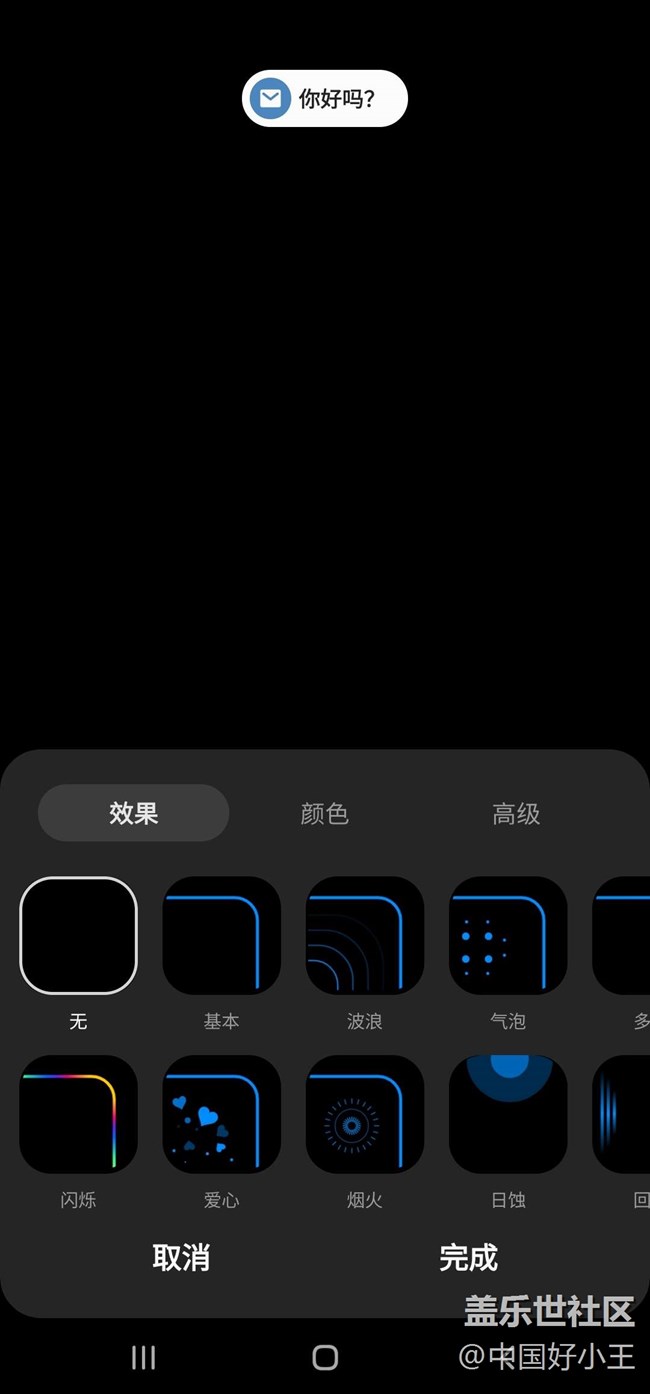The width and height of the screenshot is (650, 1394).
Task: Switch to the 效果 tab
Action: click(133, 813)
